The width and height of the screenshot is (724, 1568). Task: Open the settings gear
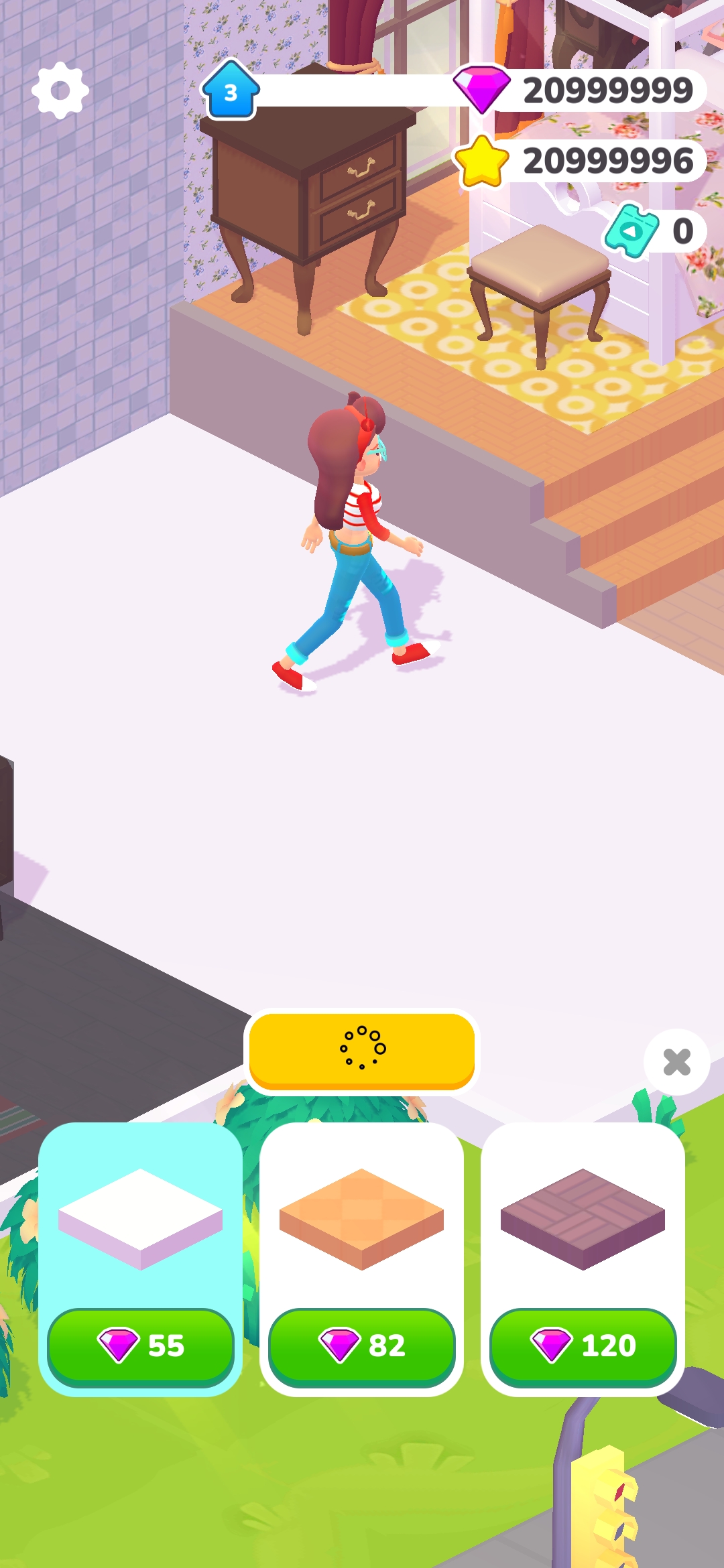point(60,90)
